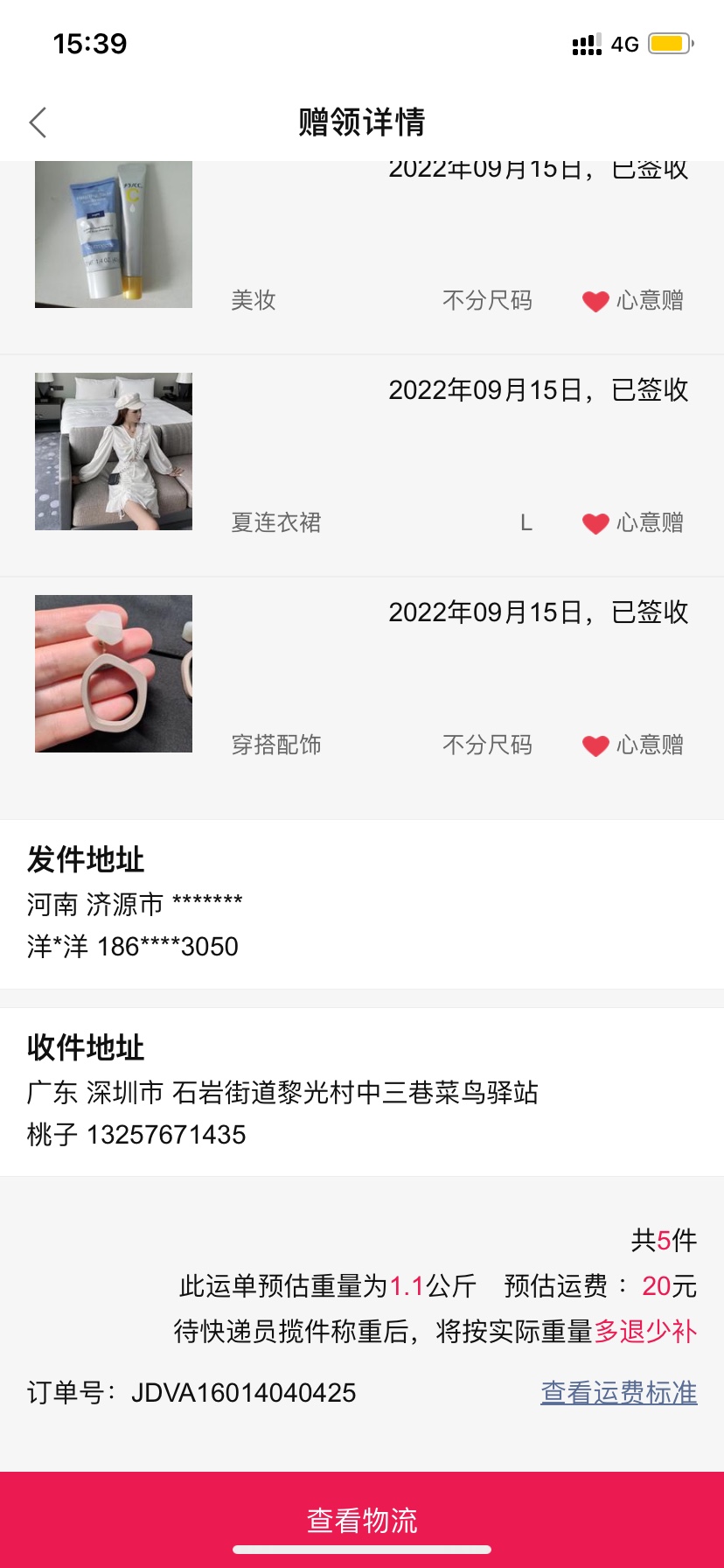
Task: Tap the 查看物流 button
Action: 362,1519
